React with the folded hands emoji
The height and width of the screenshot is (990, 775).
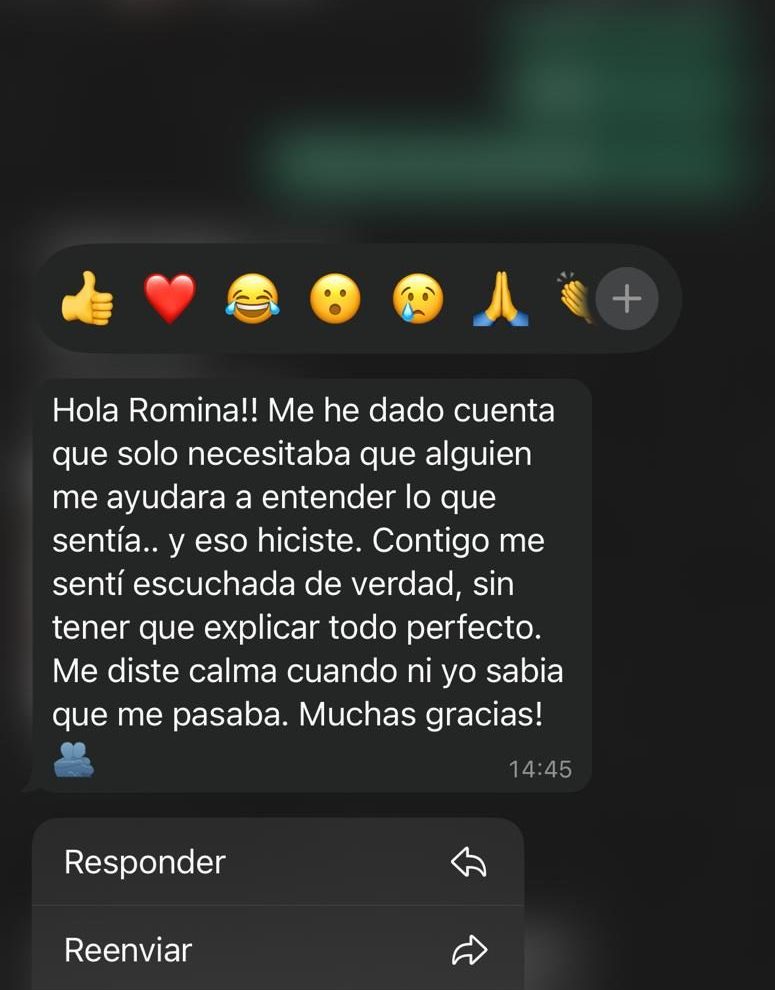[500, 299]
